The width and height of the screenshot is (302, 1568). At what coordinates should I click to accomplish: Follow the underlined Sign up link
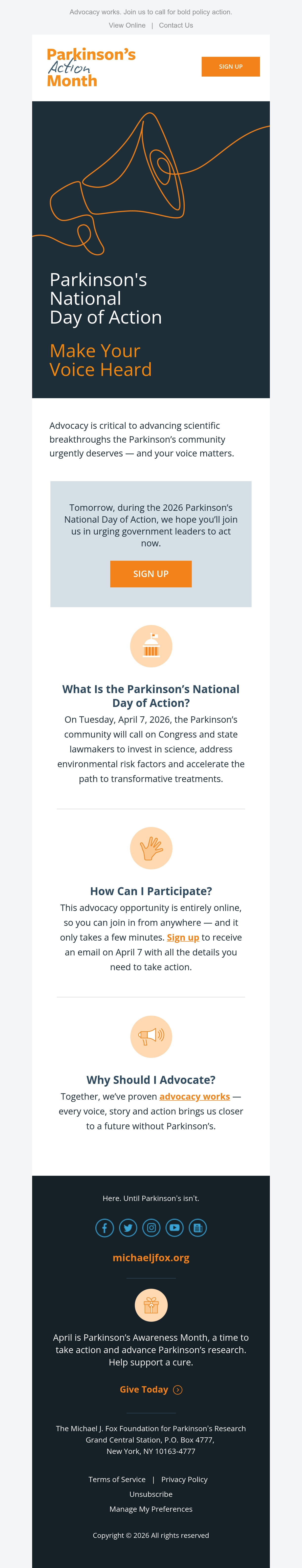(x=183, y=937)
